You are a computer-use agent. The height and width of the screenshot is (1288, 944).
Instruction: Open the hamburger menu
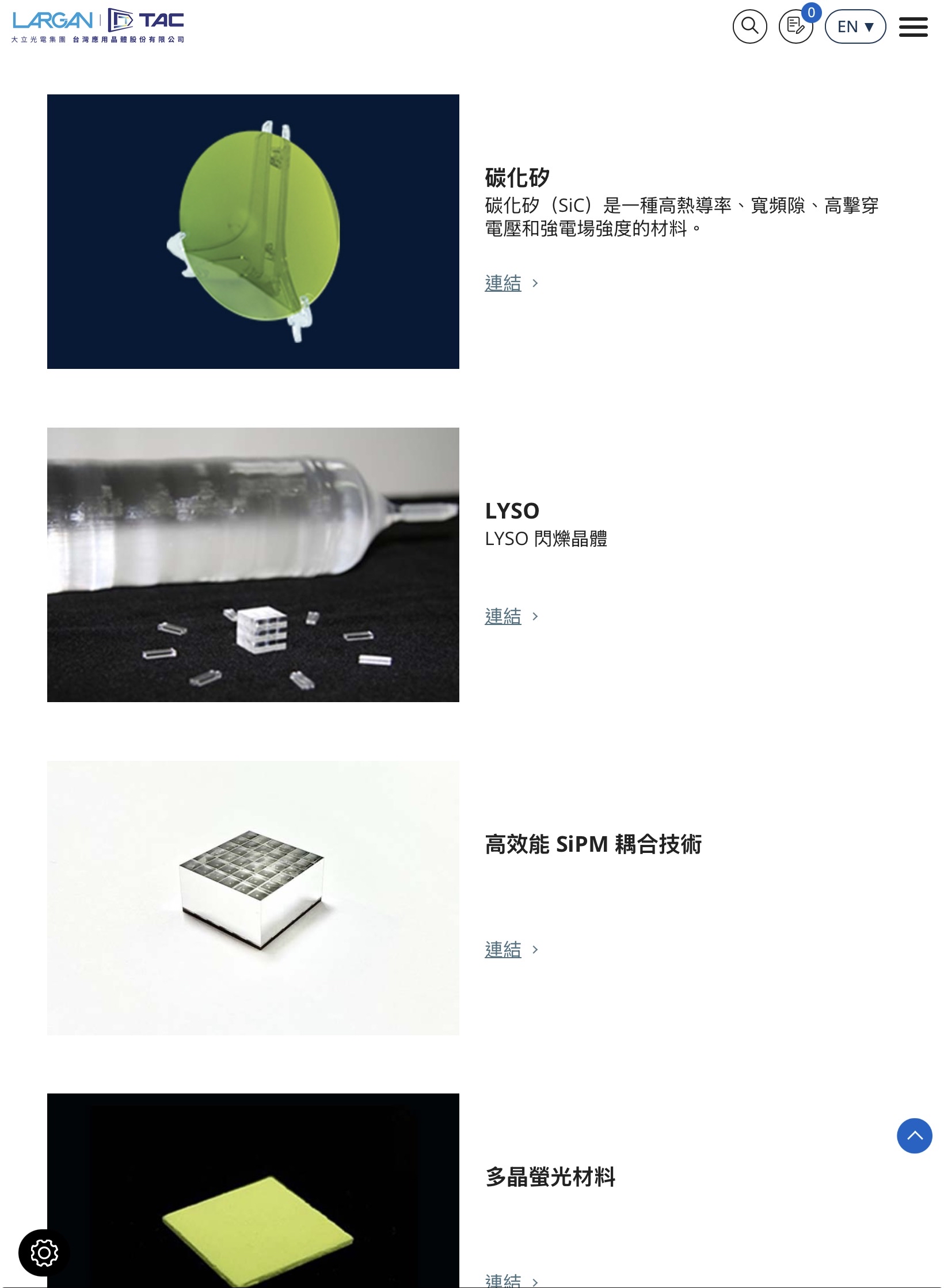pos(913,26)
